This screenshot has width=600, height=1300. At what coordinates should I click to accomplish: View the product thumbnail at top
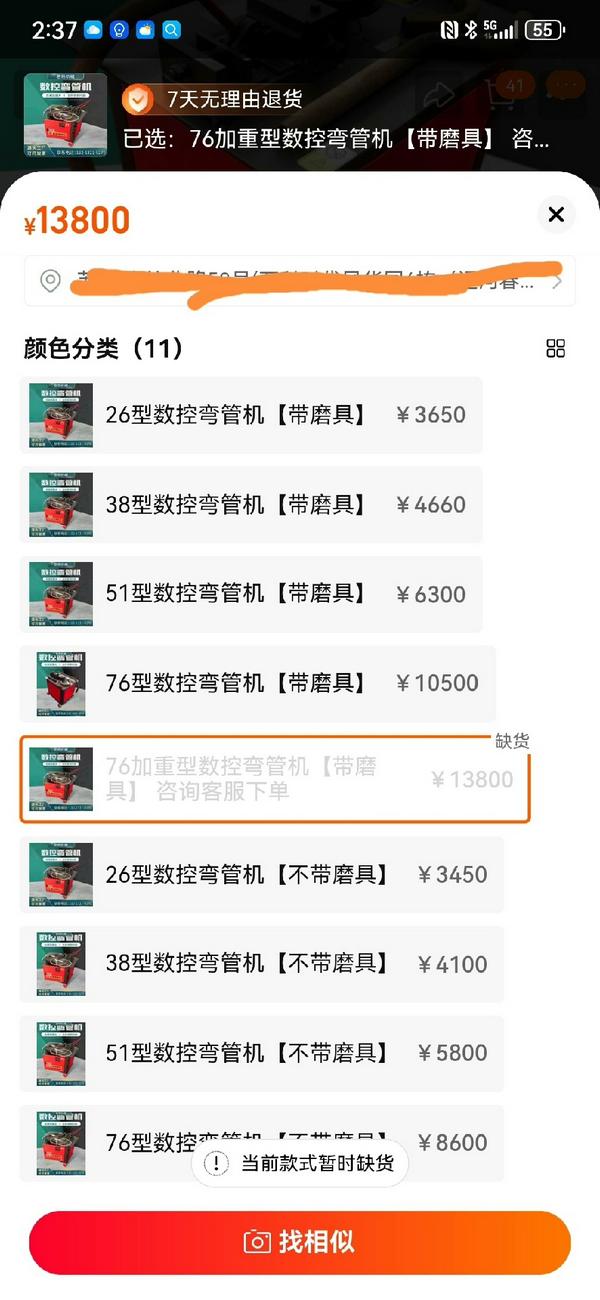click(65, 115)
